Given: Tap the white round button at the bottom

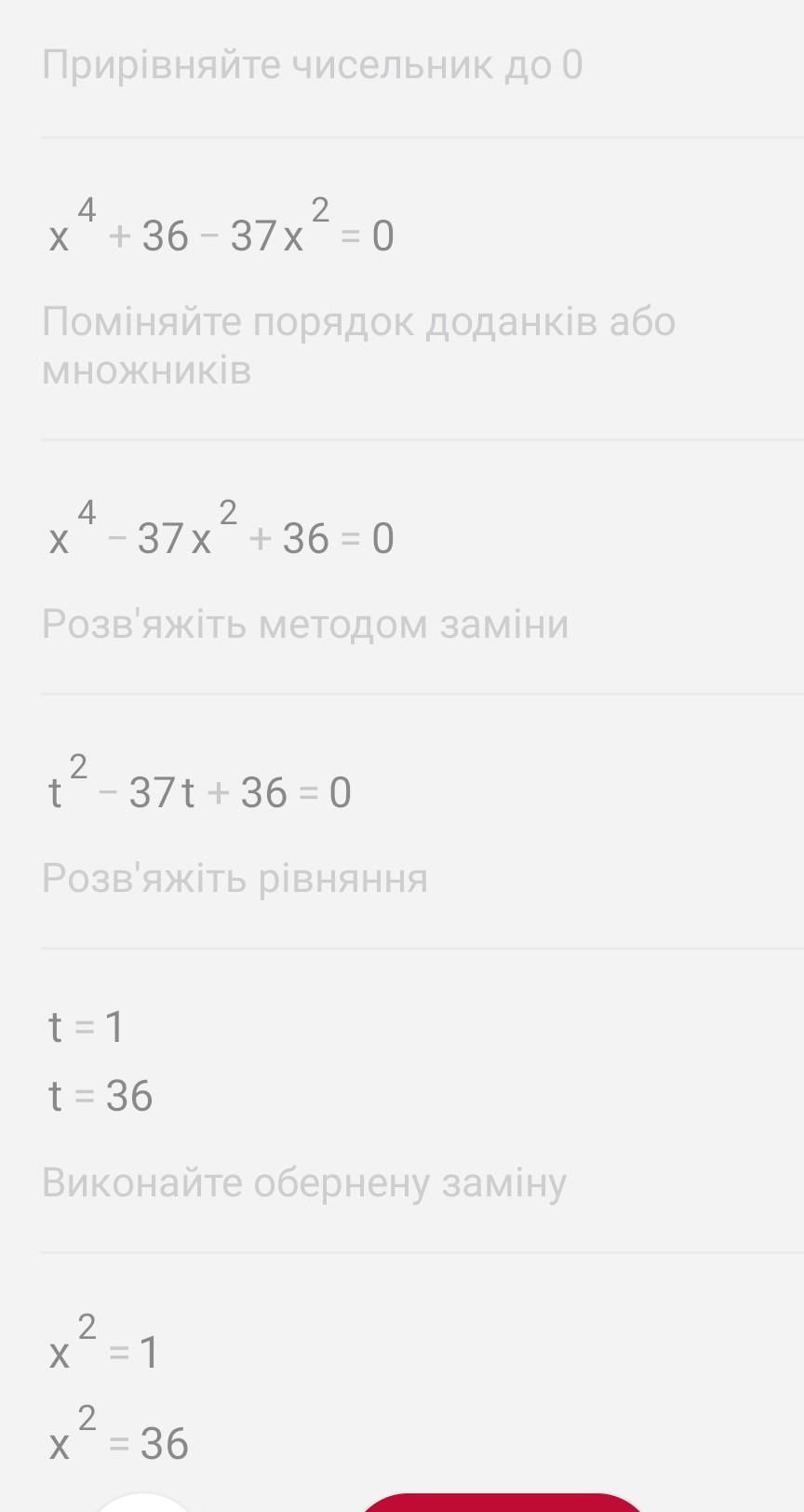Looking at the screenshot, I should pos(143,1502).
